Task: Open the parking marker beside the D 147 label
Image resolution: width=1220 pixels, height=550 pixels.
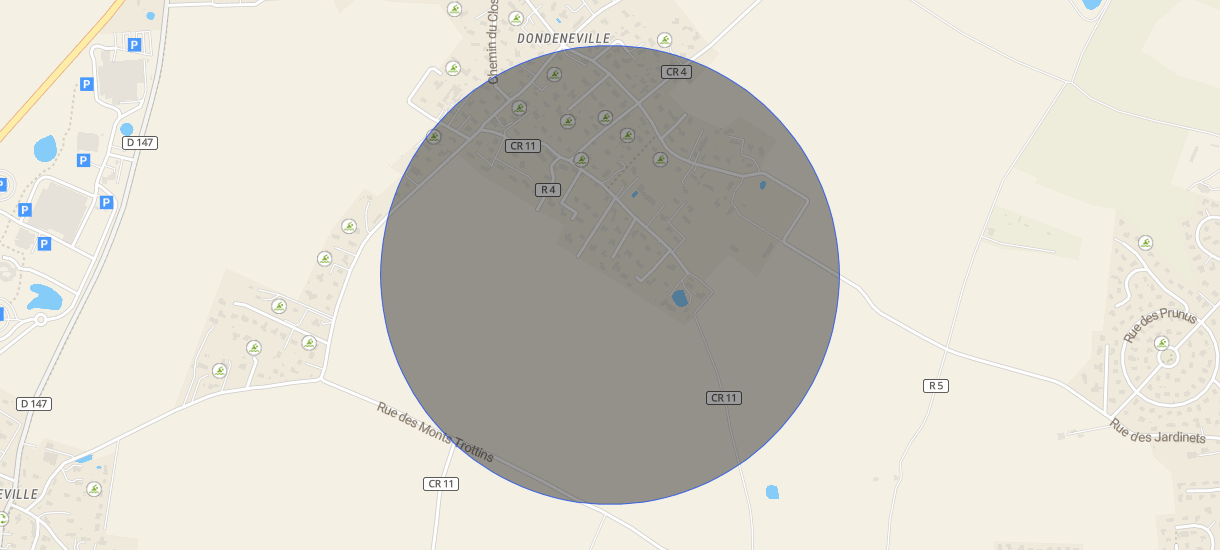Action: 83,160
